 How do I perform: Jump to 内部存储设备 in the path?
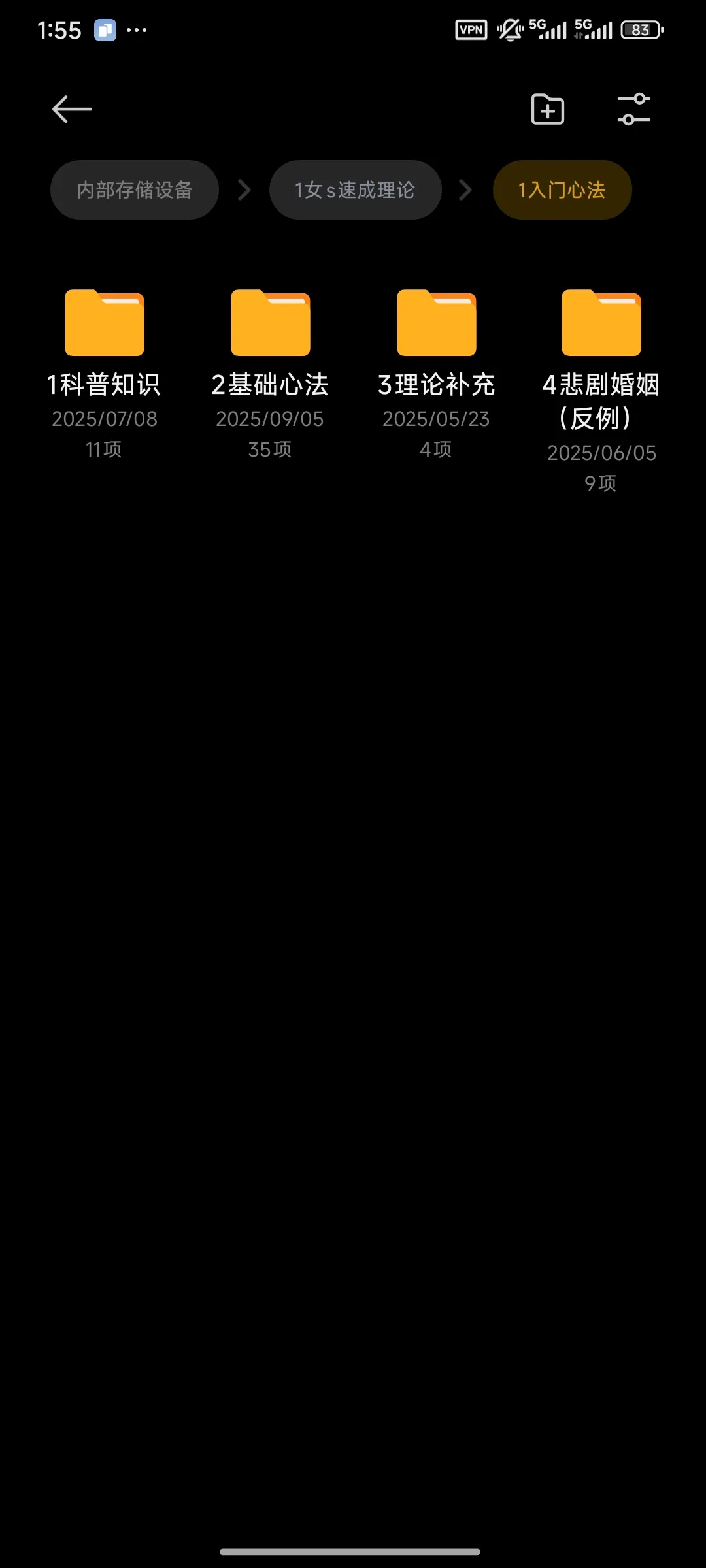pos(135,190)
